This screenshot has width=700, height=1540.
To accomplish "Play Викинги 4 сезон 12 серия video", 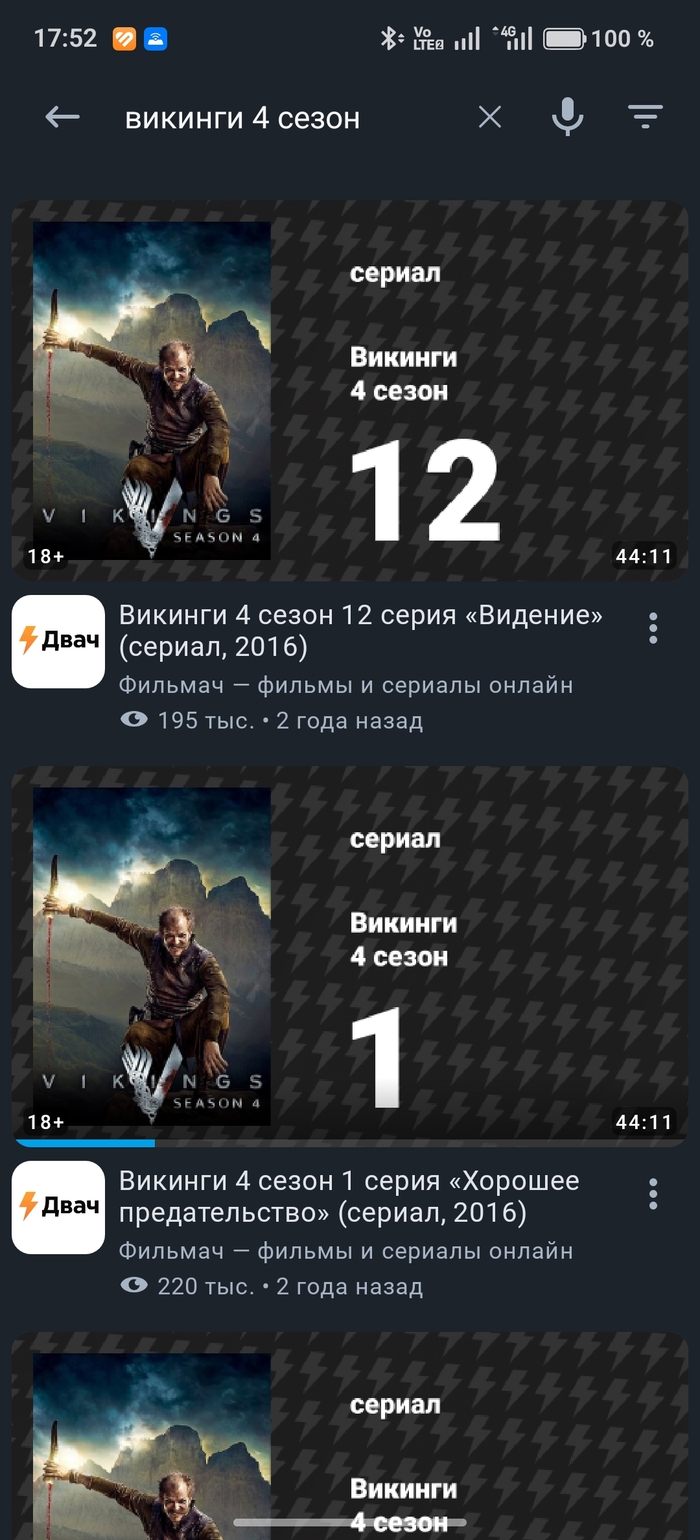I will [x=350, y=390].
